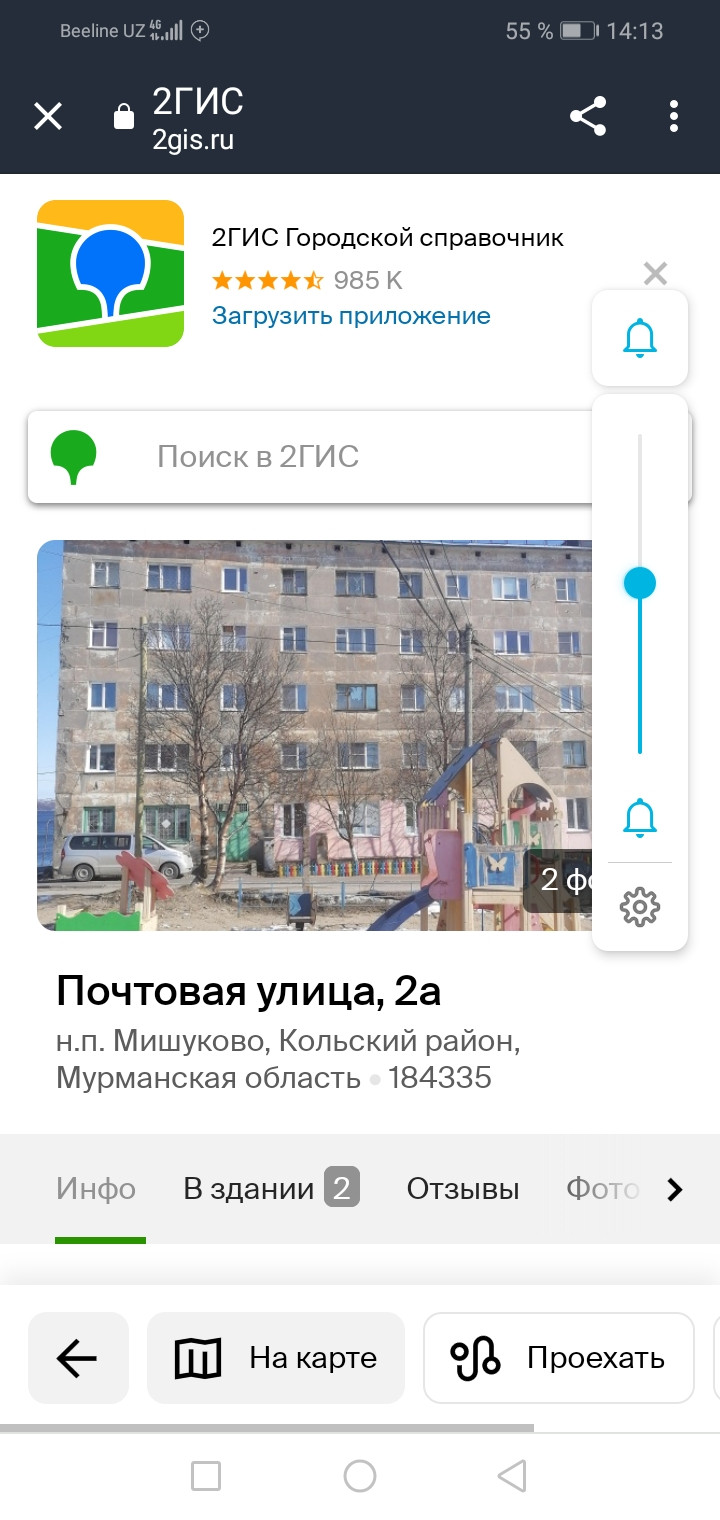Screen dimensions: 720x1520
Task: Open the building photo
Action: tap(314, 735)
